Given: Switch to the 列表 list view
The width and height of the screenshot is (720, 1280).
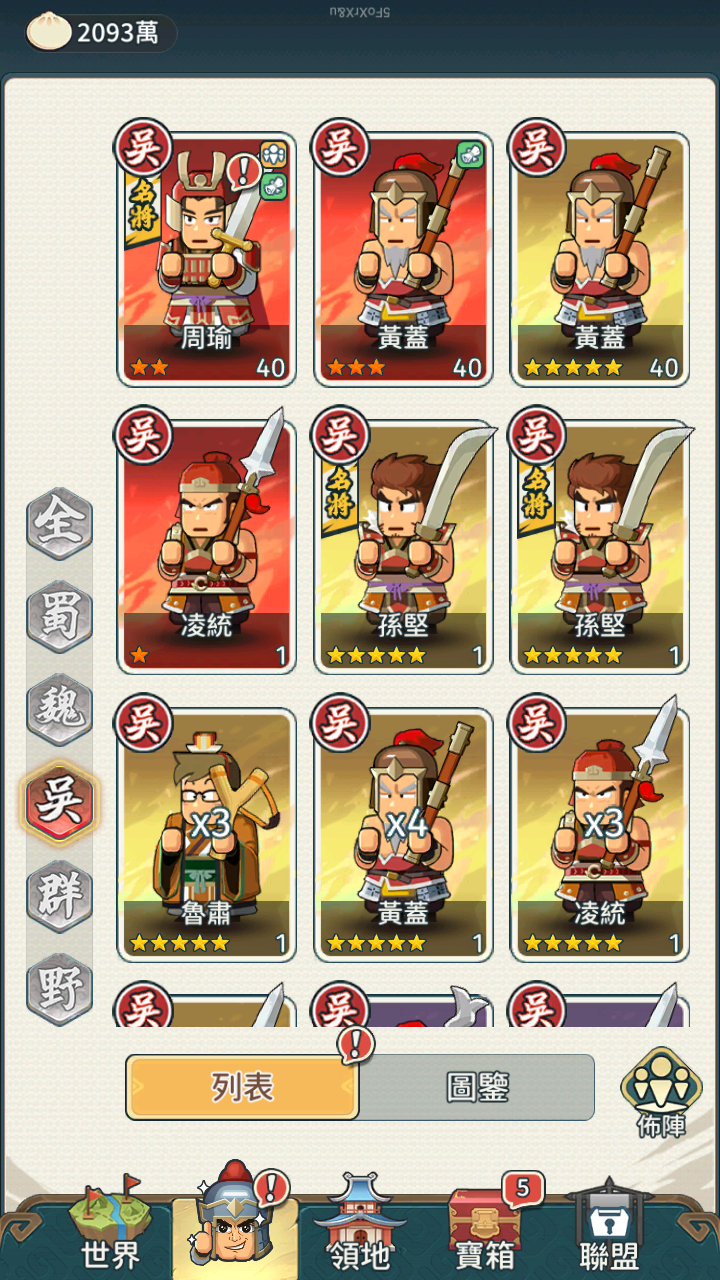Looking at the screenshot, I should (243, 1087).
